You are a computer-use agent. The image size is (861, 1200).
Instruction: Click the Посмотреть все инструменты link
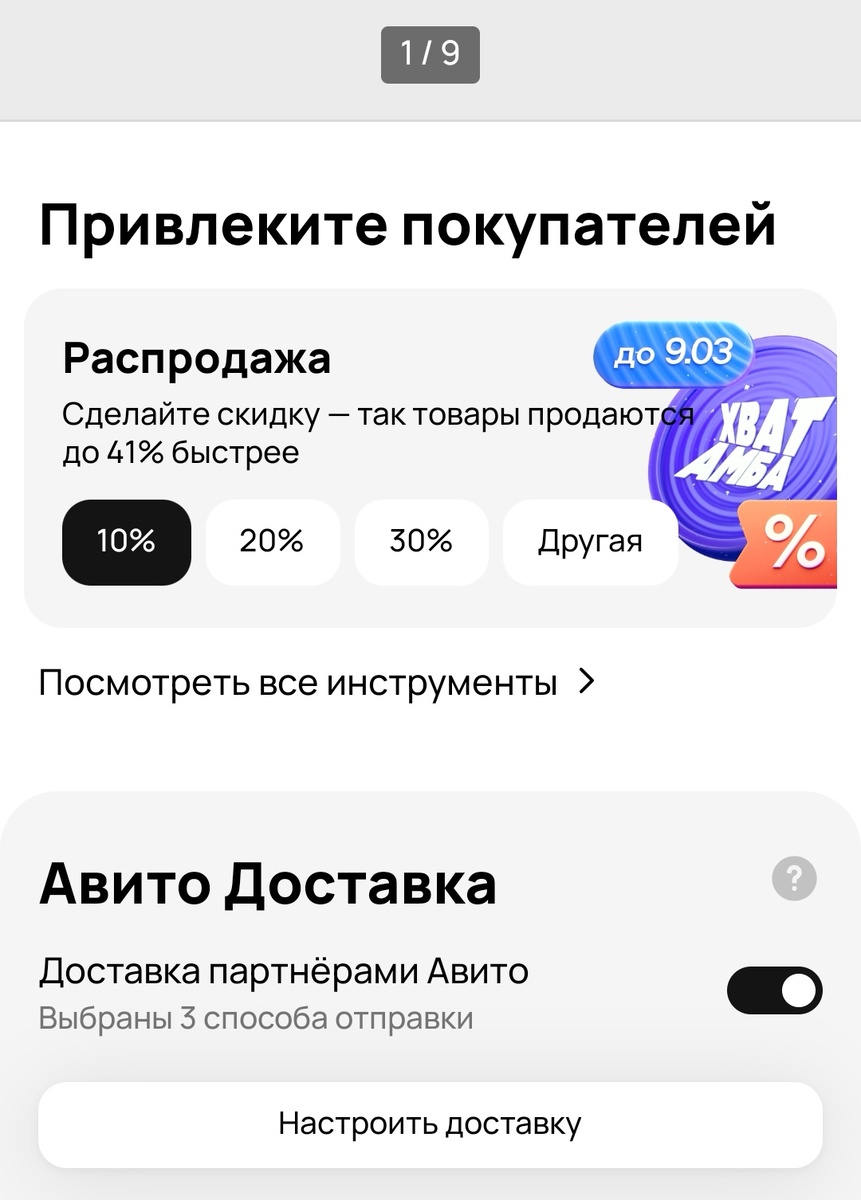point(298,681)
